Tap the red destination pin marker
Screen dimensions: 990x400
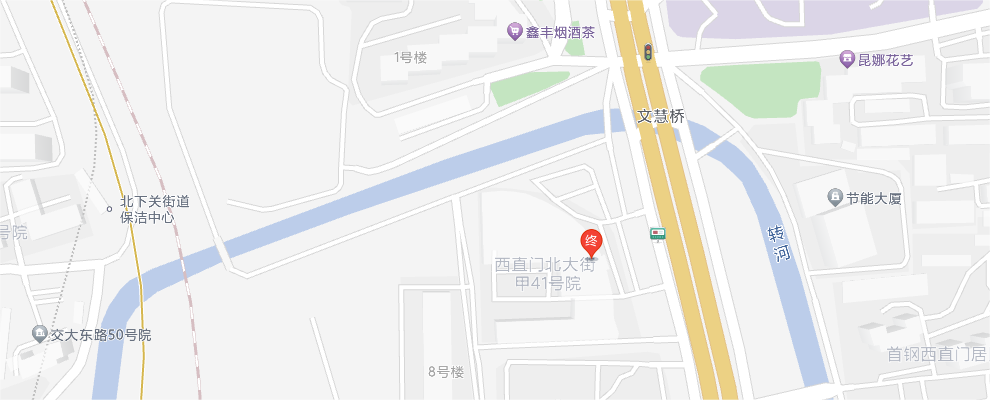591,241
